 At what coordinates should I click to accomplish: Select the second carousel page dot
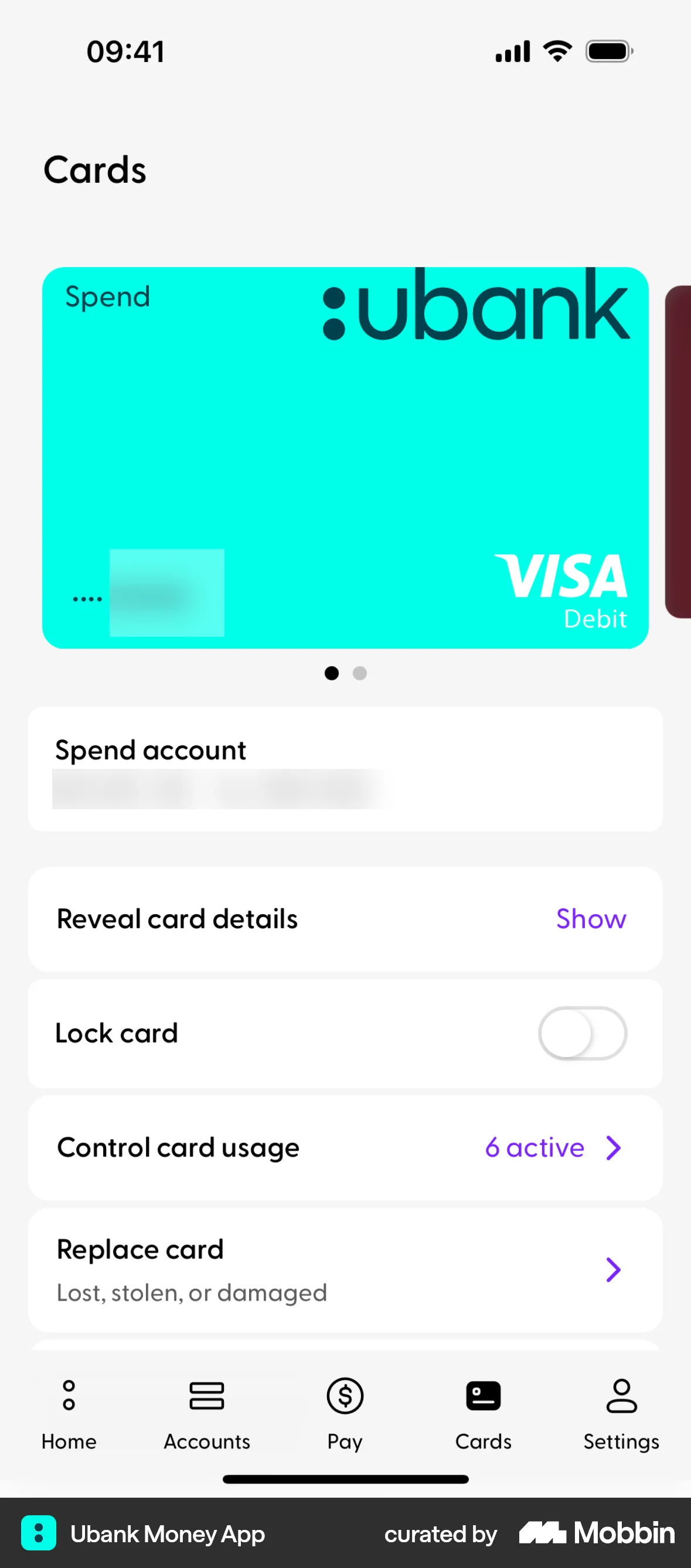click(359, 673)
